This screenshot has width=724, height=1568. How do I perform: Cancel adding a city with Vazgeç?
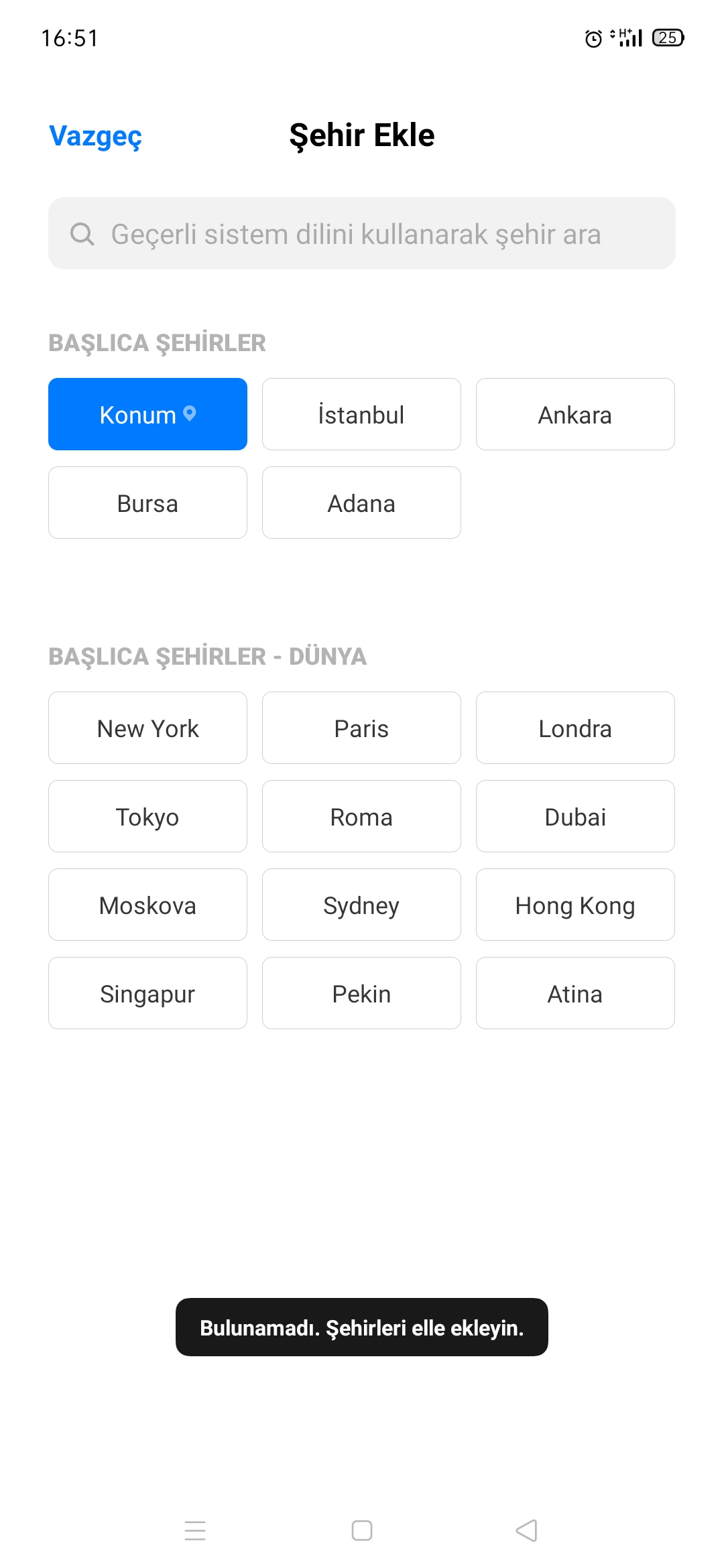coord(95,136)
